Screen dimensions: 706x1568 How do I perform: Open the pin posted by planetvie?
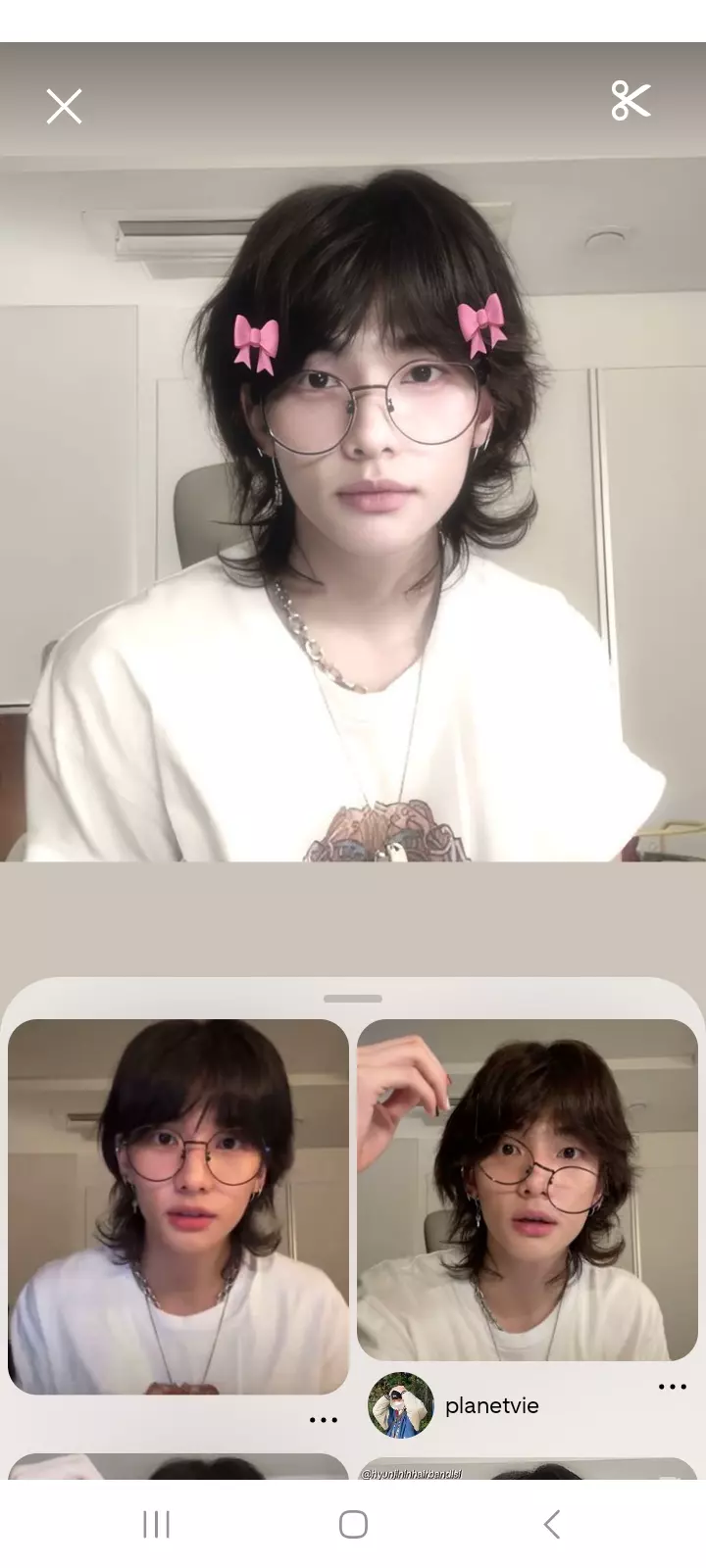click(527, 1189)
